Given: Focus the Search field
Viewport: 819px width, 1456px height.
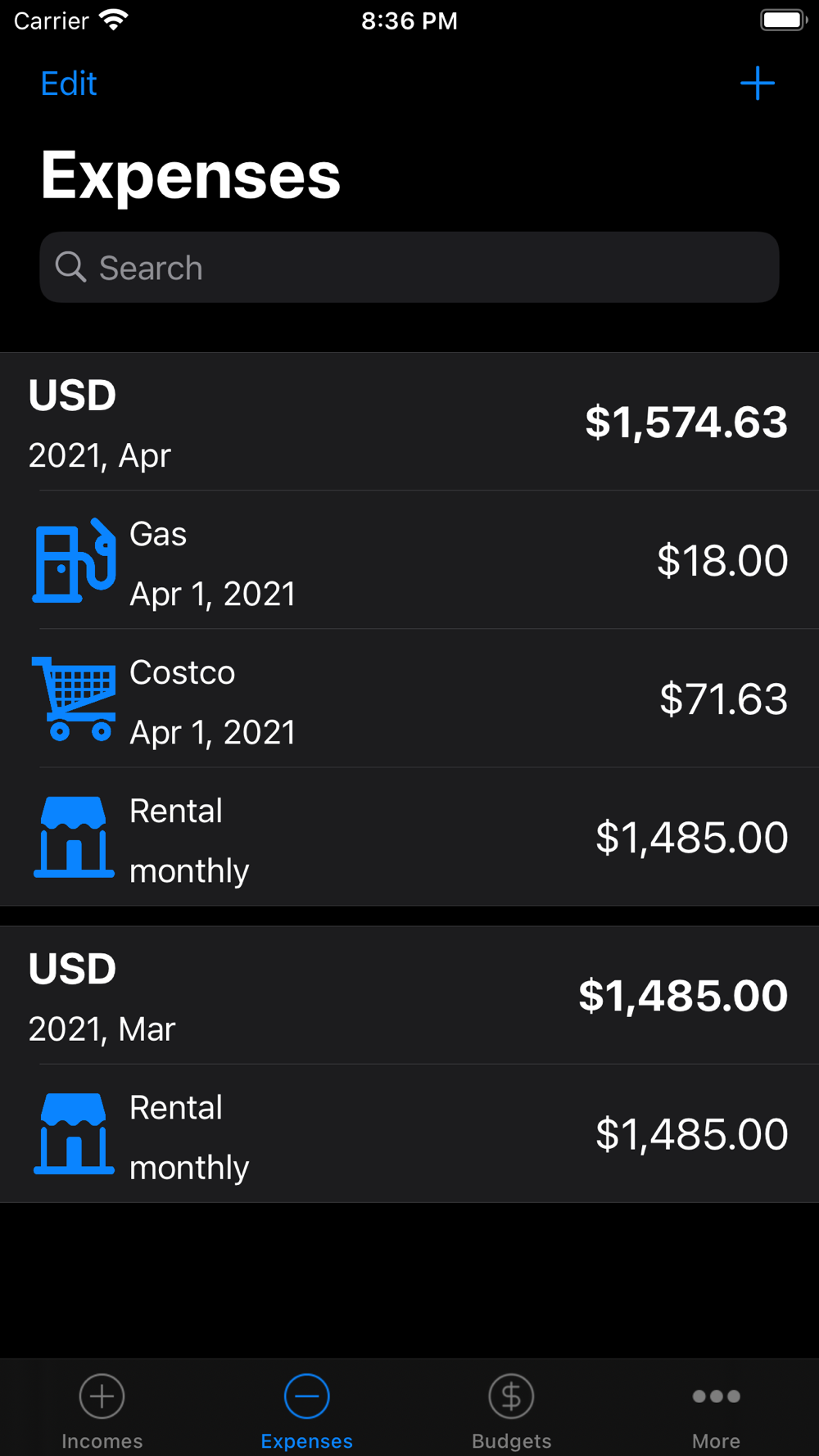Looking at the screenshot, I should 409,267.
